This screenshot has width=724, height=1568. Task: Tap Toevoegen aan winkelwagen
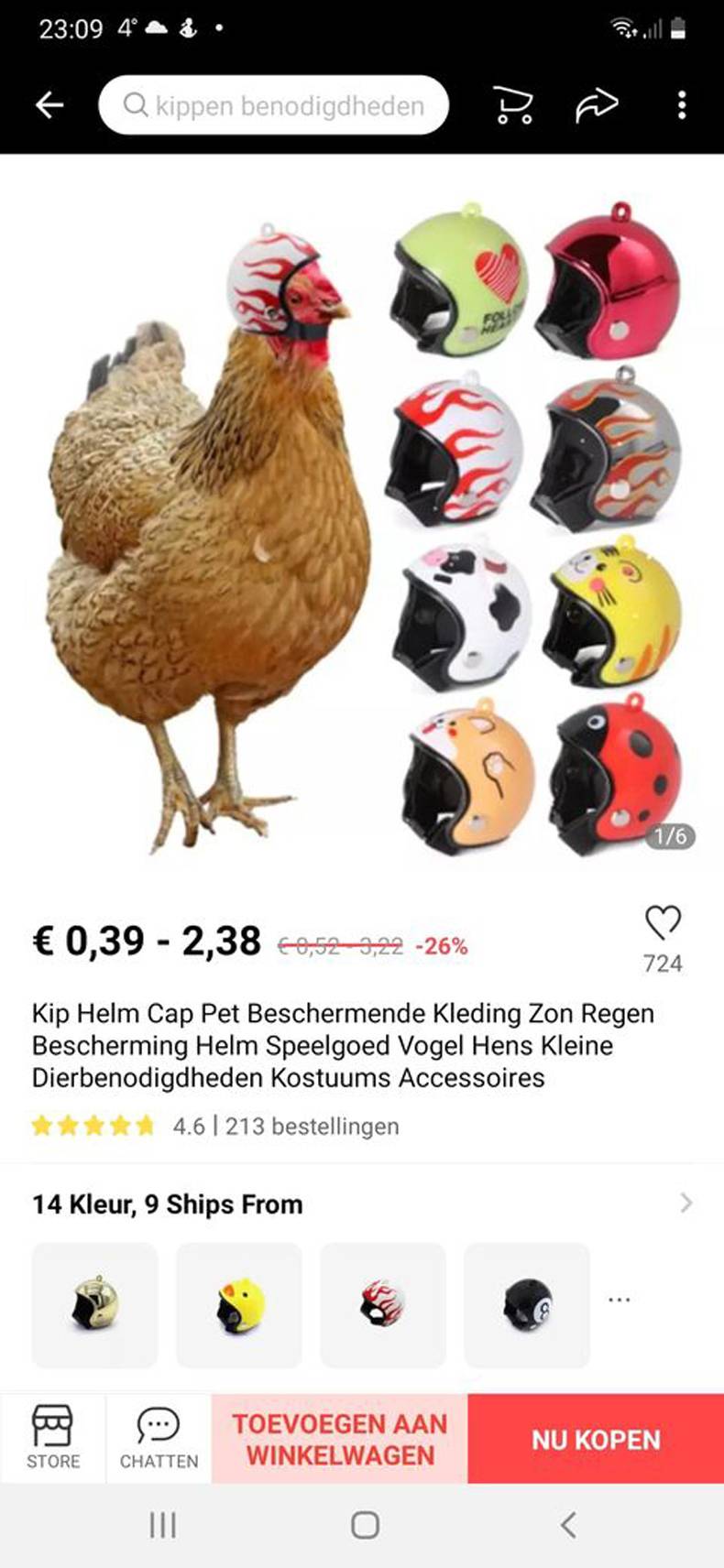(340, 1439)
